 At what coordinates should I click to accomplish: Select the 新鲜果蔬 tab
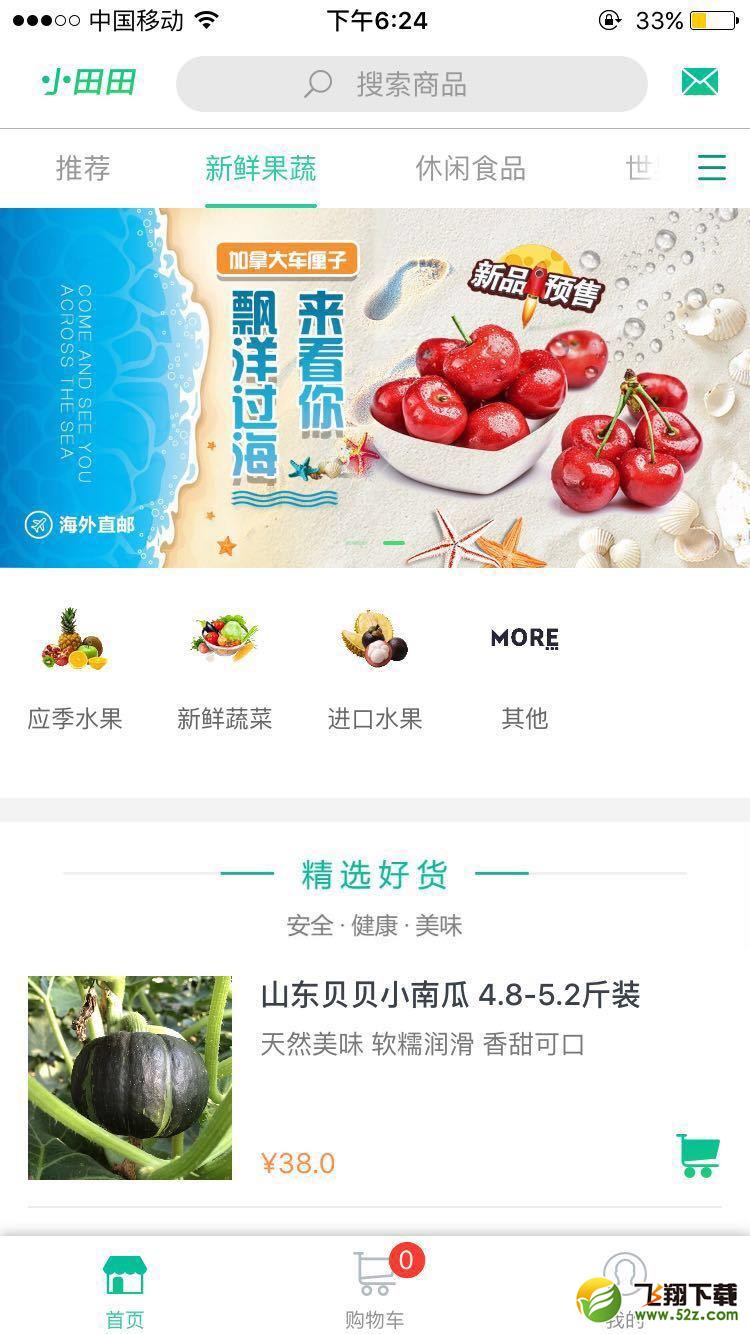click(261, 168)
